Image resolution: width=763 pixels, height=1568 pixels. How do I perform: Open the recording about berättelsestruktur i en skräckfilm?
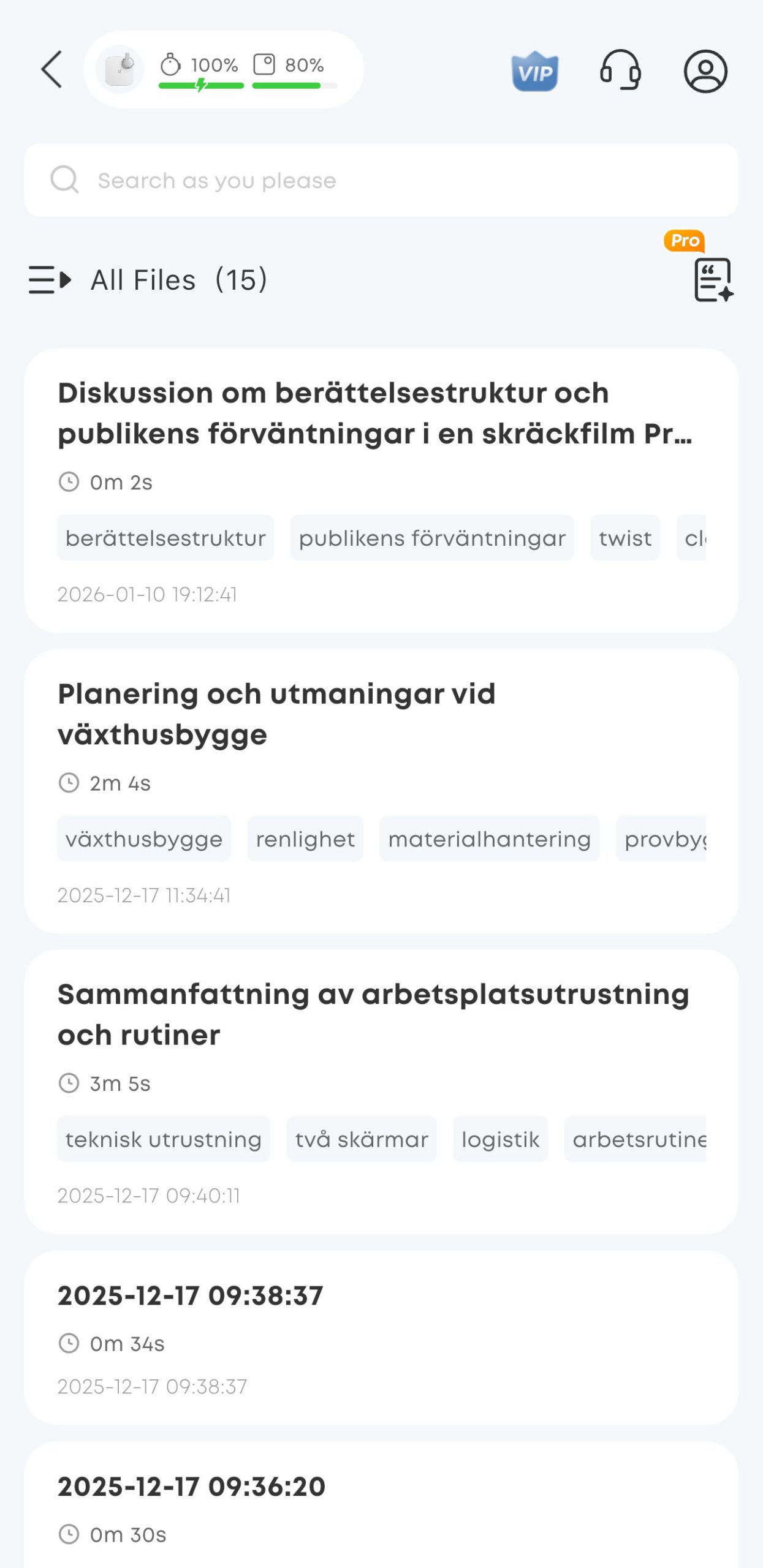(375, 413)
